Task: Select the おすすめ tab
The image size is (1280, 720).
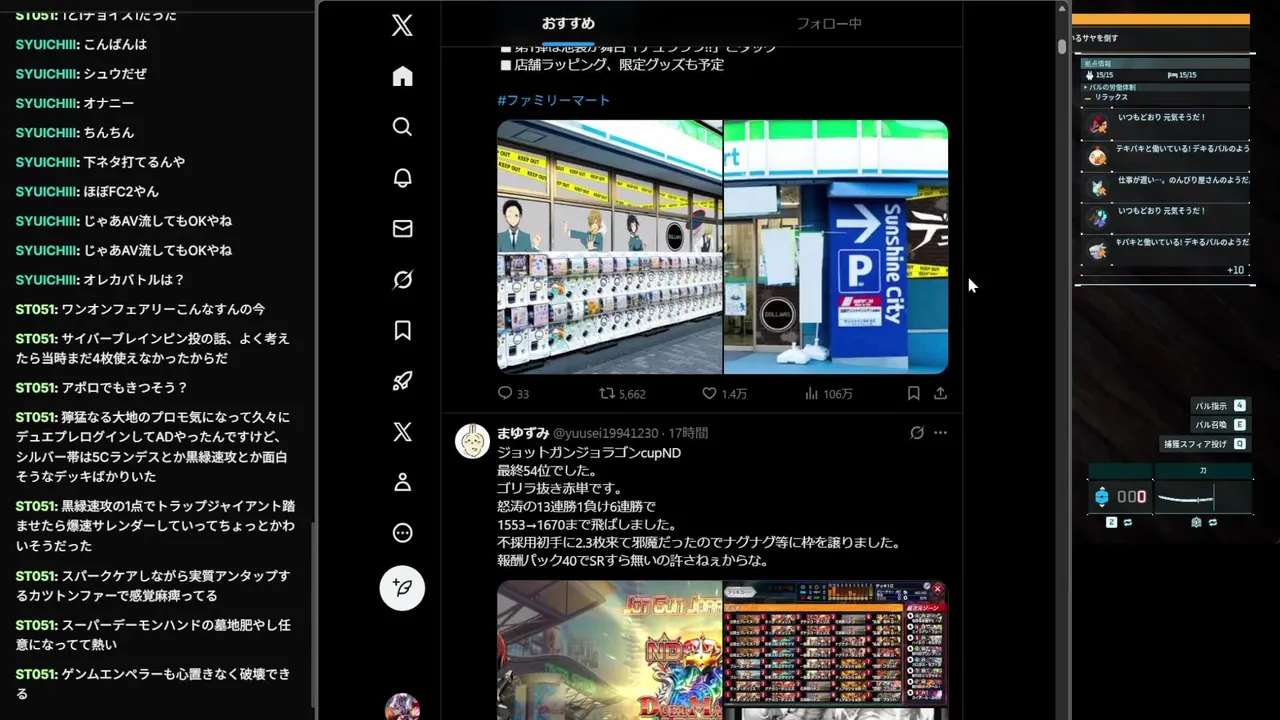Action: [568, 23]
